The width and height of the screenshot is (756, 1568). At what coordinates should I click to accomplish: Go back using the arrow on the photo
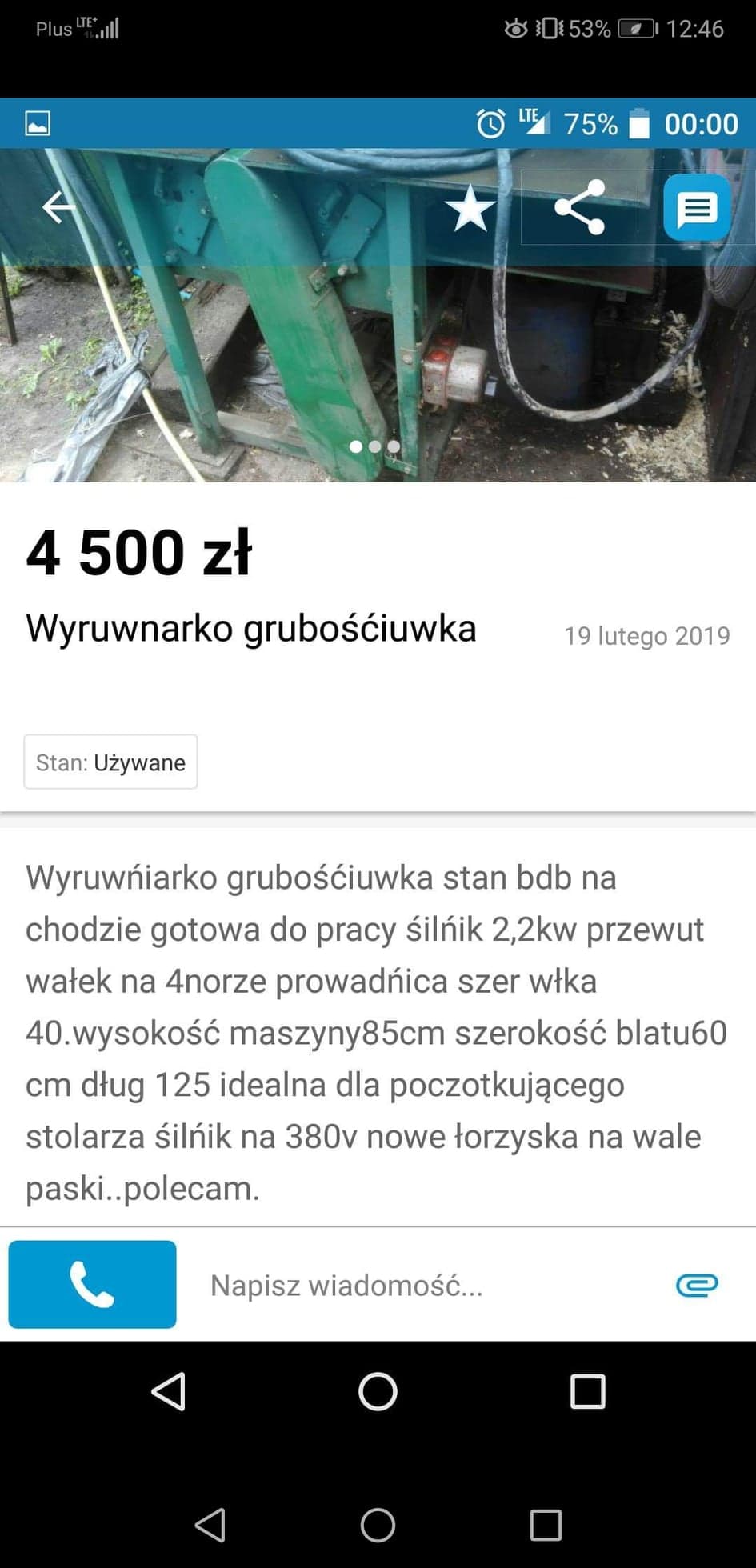[x=58, y=207]
